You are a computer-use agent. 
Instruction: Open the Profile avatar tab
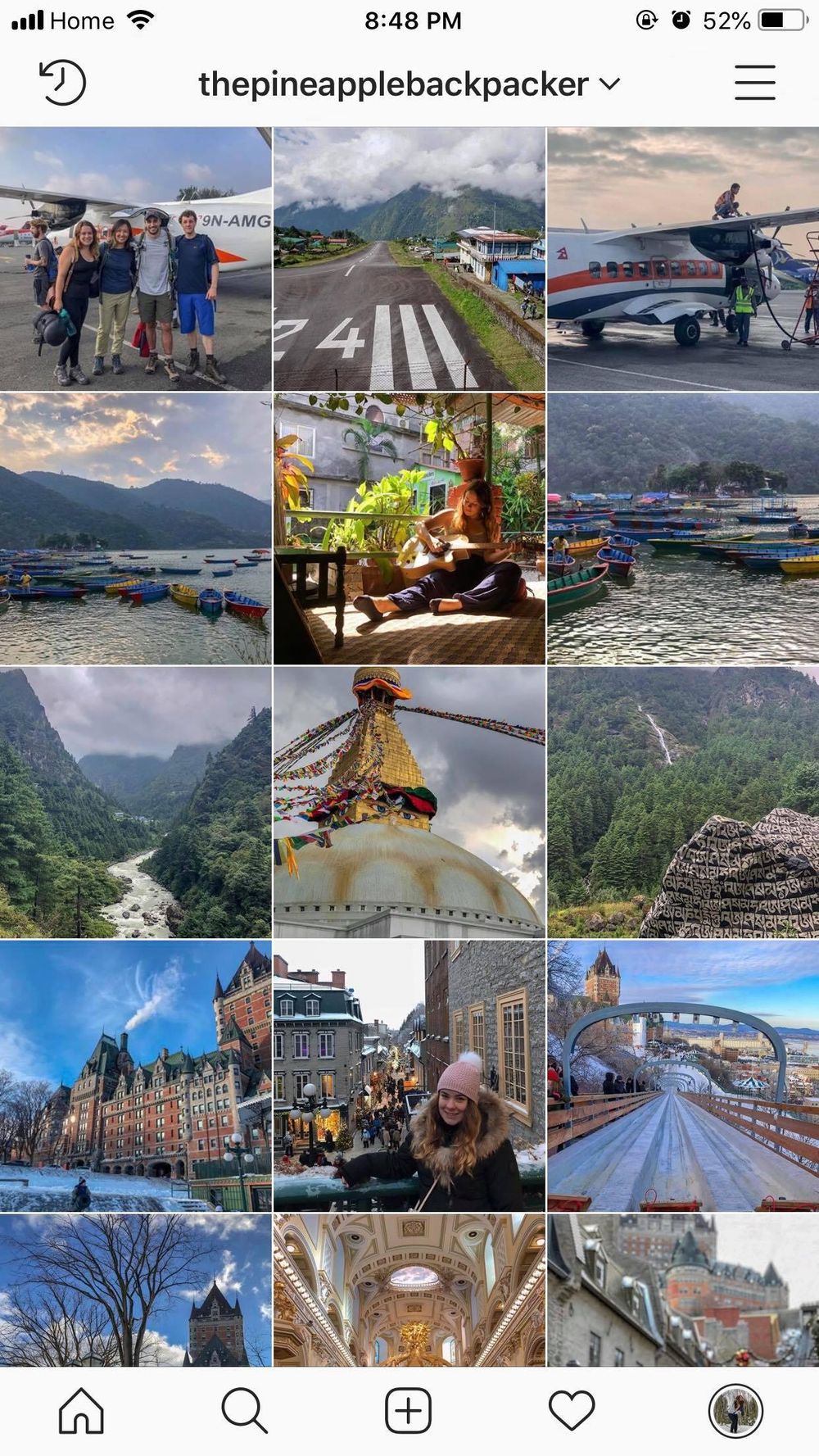tap(735, 1410)
